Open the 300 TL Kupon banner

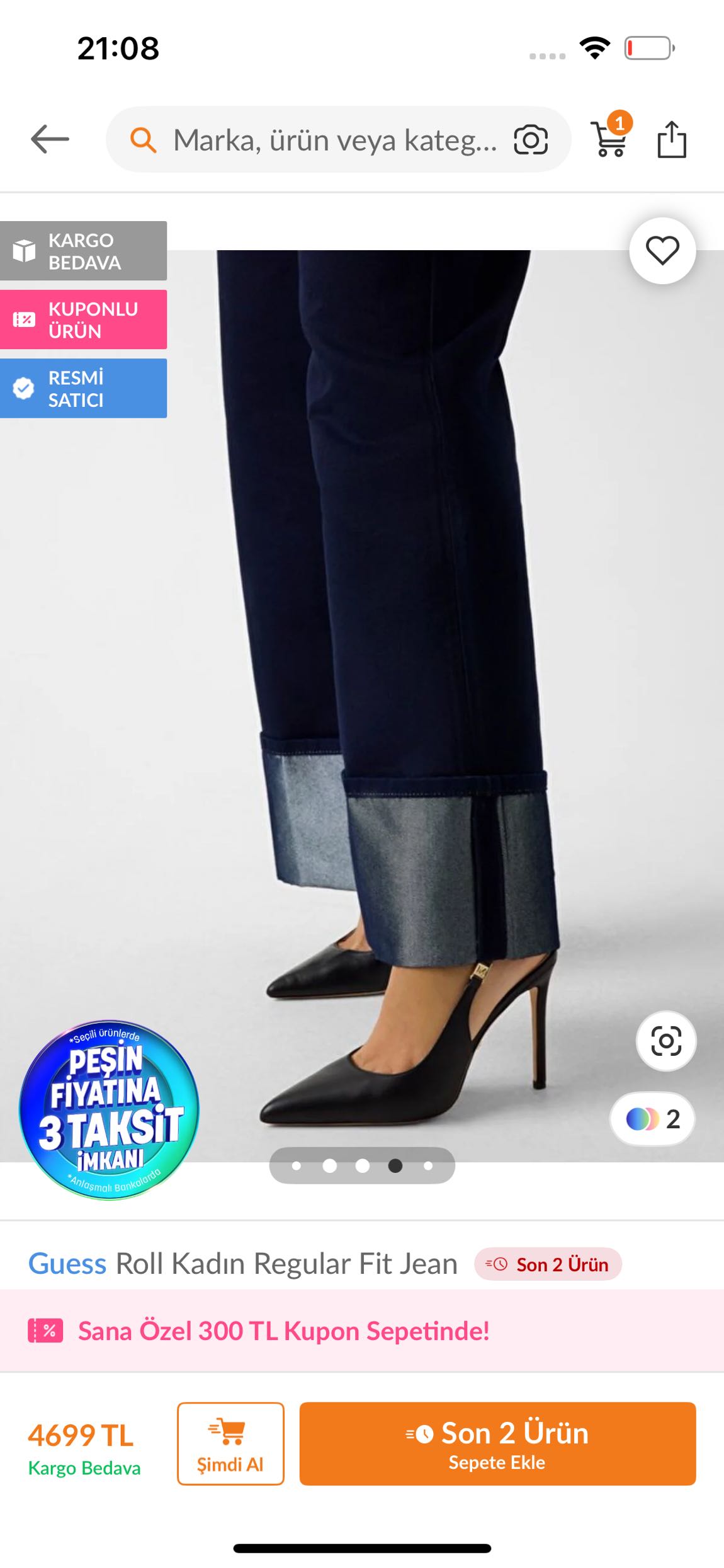click(x=362, y=1331)
